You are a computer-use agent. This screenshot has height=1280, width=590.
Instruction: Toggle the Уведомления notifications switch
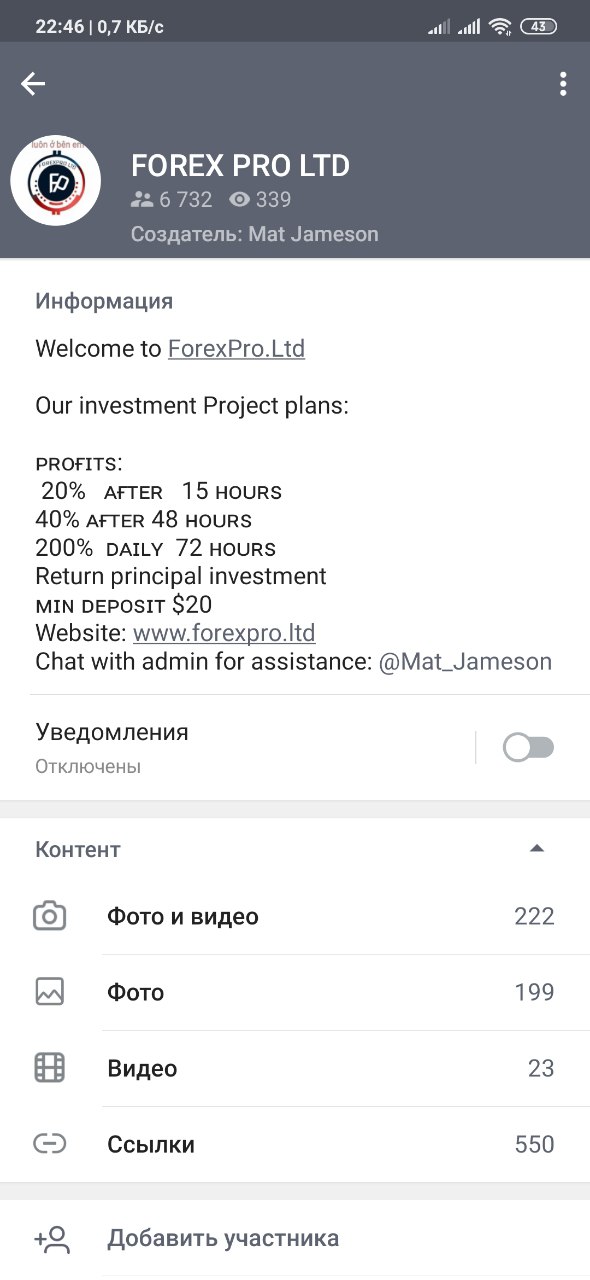(x=528, y=747)
